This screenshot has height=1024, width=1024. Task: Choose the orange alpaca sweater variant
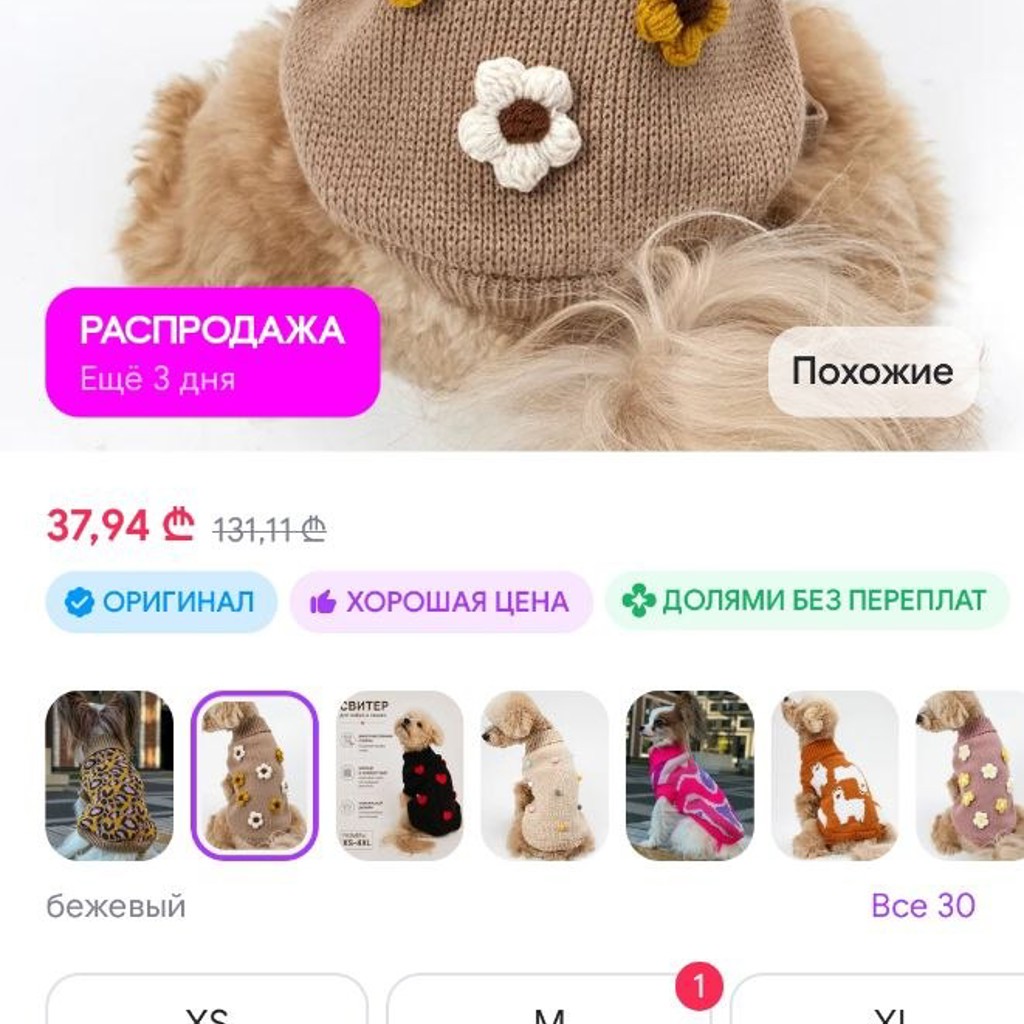835,775
